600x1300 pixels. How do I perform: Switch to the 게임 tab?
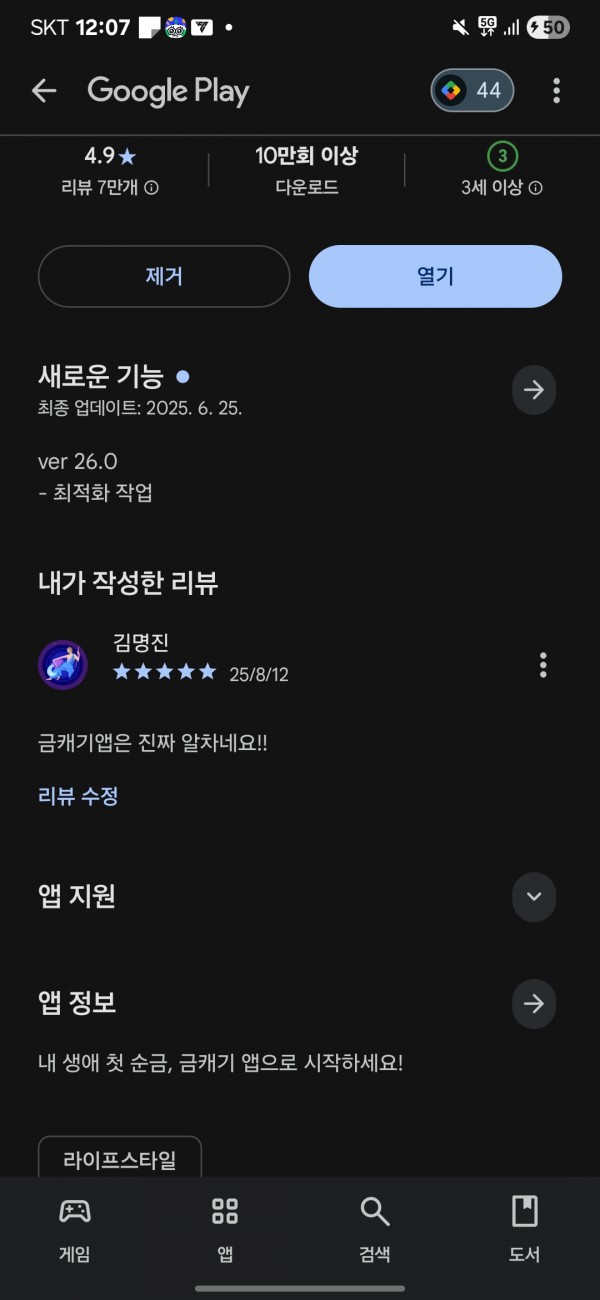[75, 1229]
